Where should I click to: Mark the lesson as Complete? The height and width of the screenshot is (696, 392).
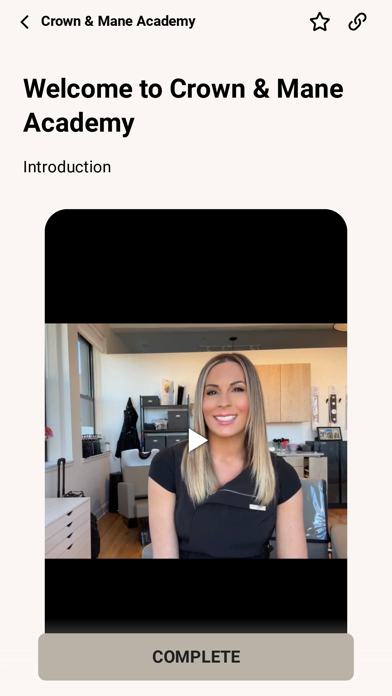(196, 656)
